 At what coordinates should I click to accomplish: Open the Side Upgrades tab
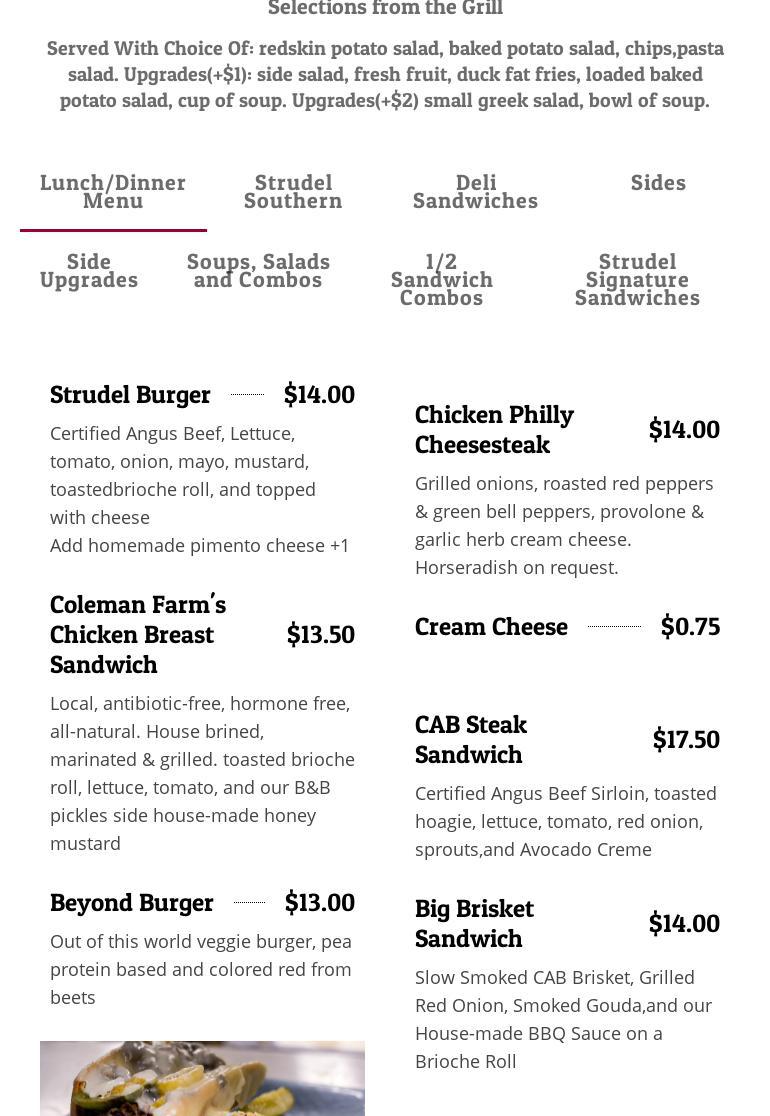(89, 270)
